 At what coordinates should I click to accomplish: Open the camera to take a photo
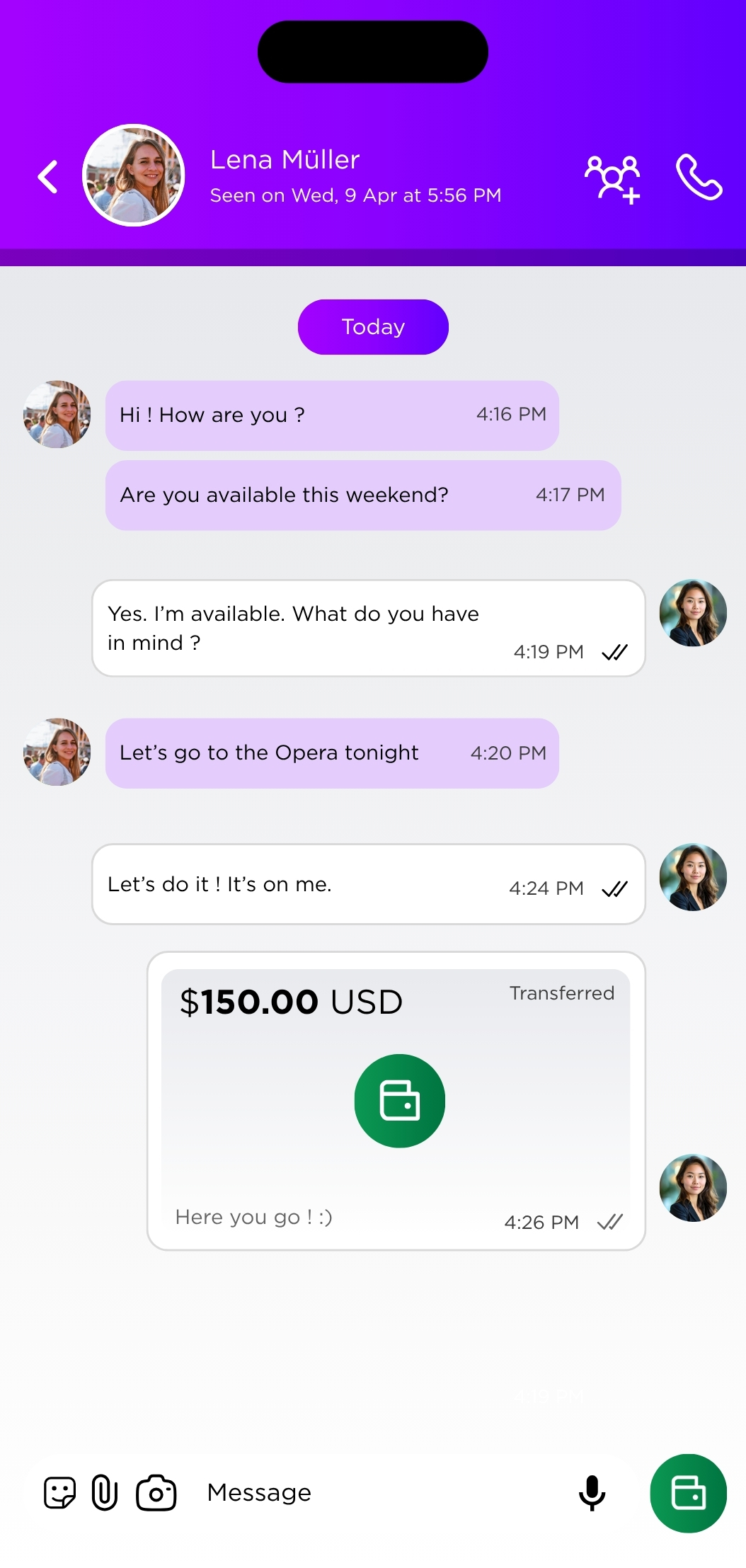(x=156, y=1493)
